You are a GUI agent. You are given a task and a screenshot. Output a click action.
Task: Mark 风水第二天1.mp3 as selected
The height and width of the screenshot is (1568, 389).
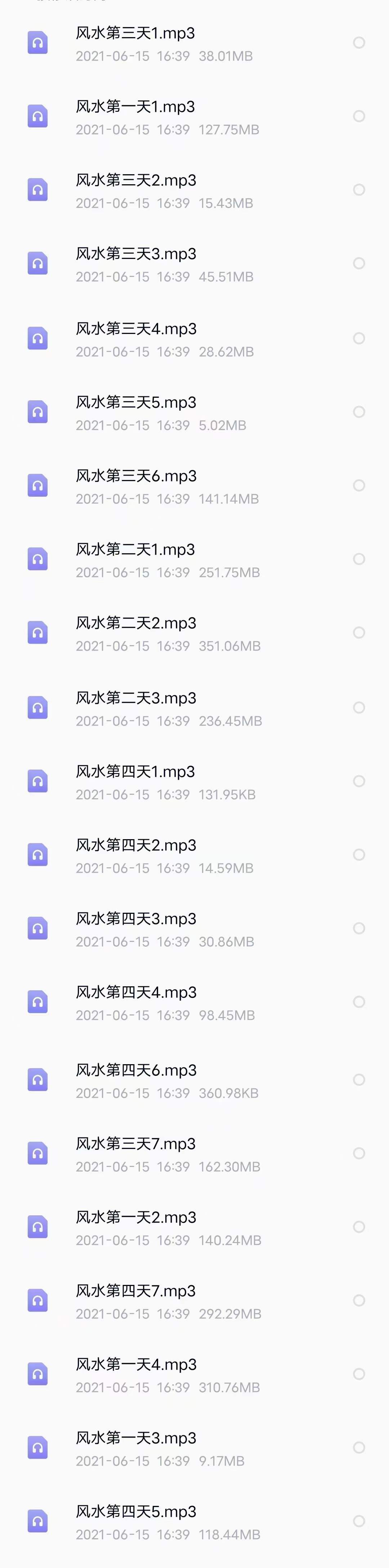coord(359,559)
